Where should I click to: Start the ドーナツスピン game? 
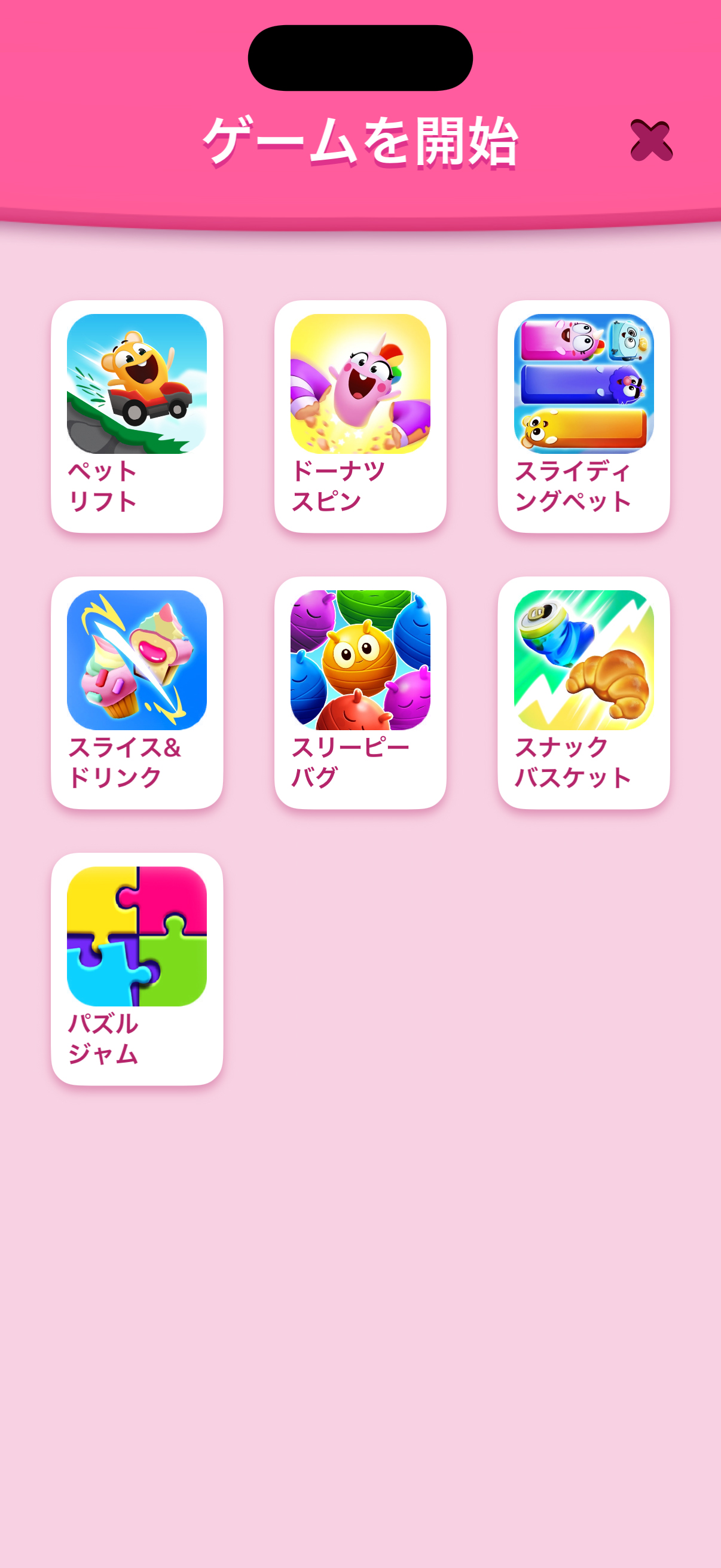[x=360, y=416]
